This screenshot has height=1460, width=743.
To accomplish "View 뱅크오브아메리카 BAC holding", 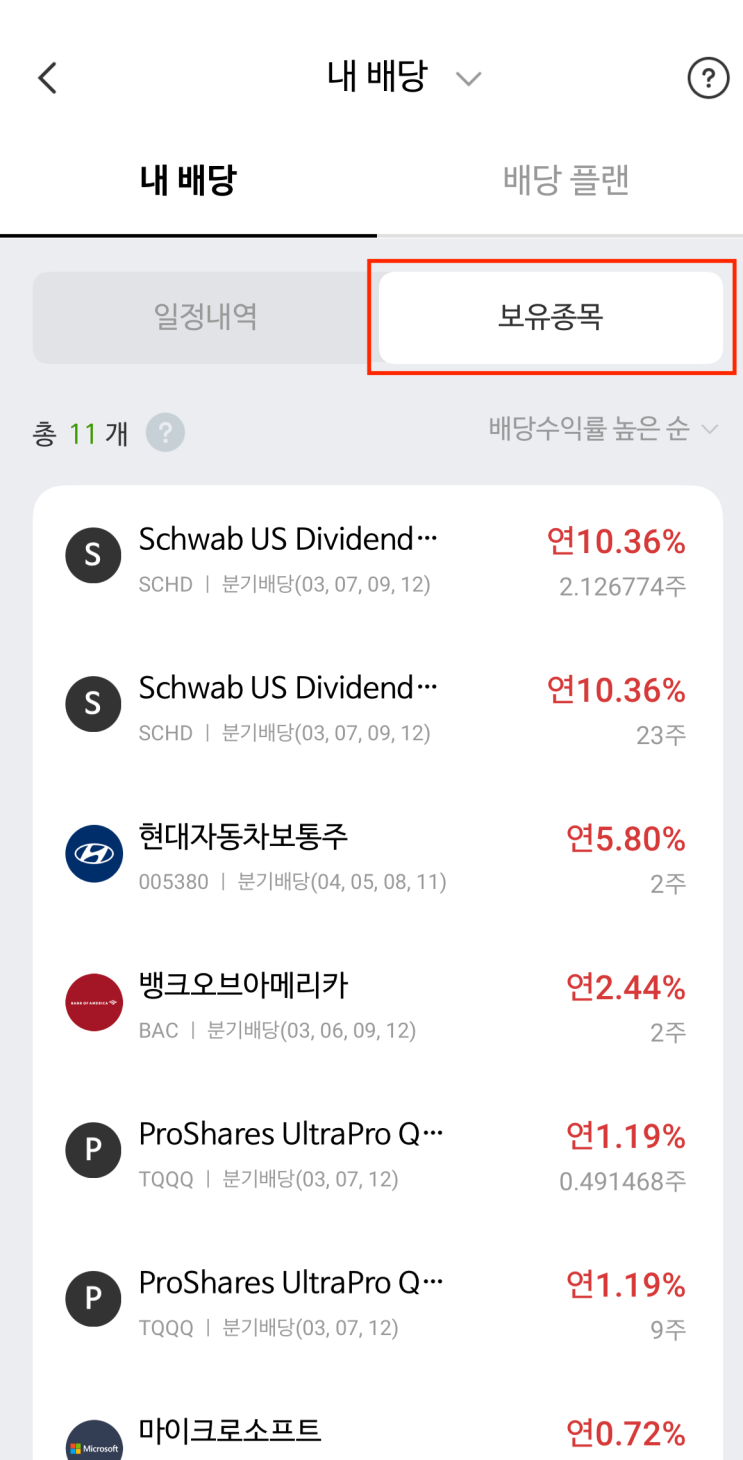I will [377, 1006].
